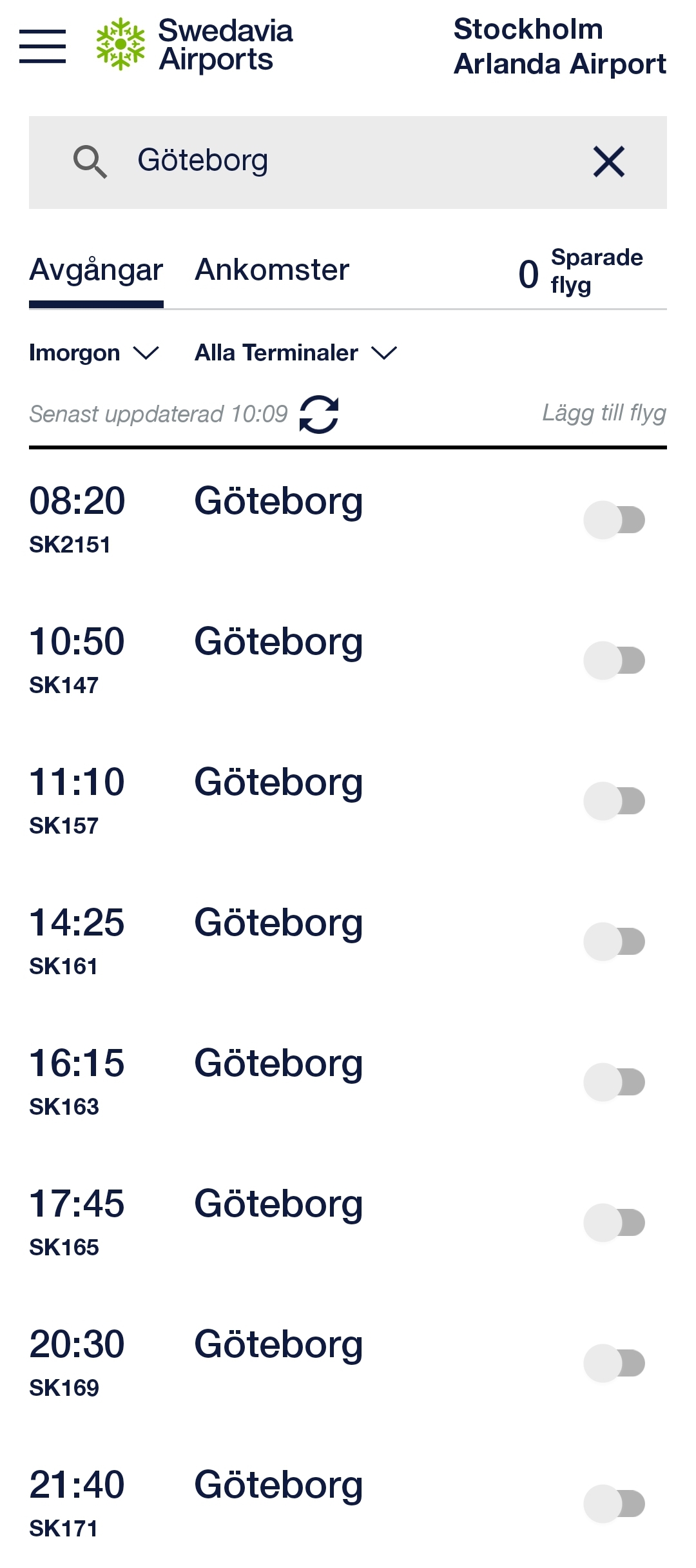
Task: Turn on the SK163 flight toggle
Action: [614, 1082]
